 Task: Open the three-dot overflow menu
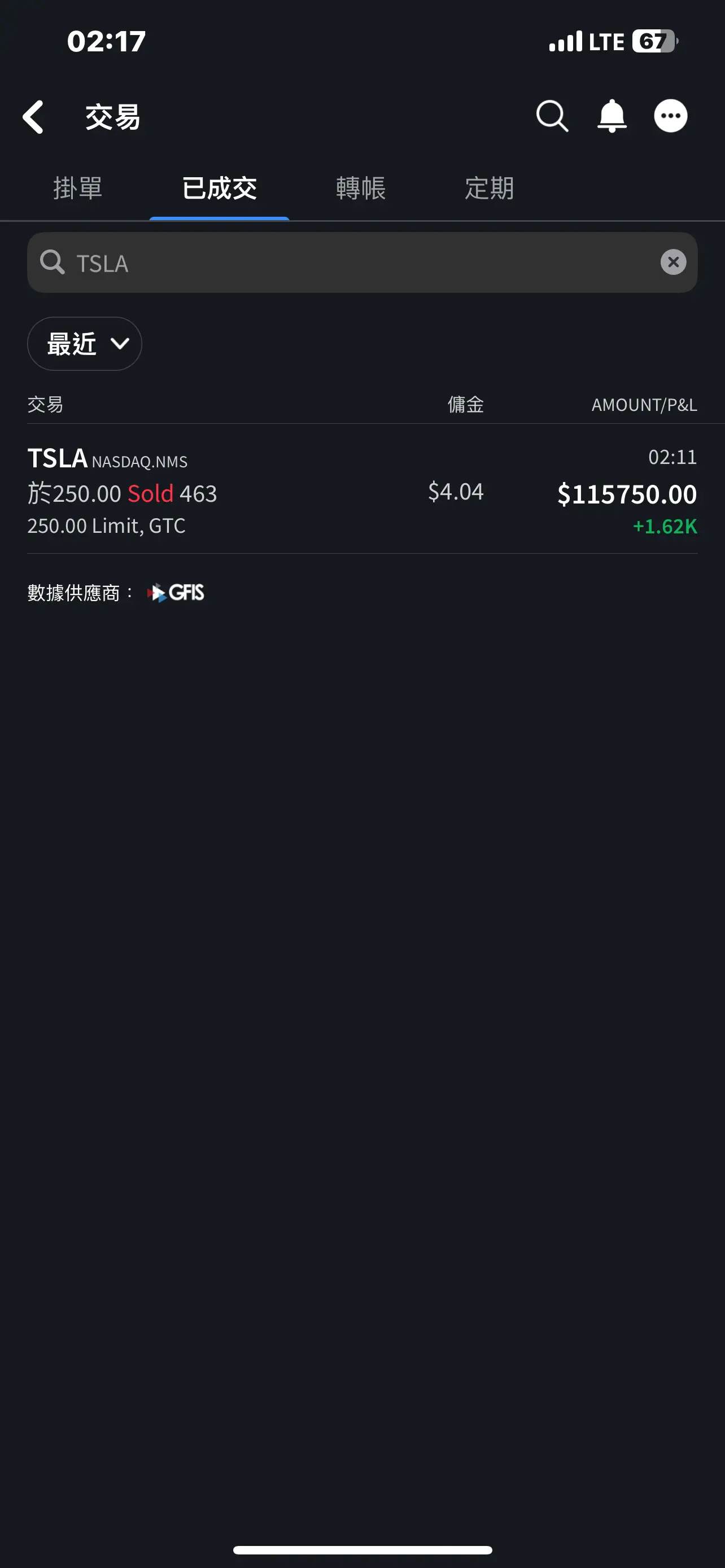tap(670, 115)
